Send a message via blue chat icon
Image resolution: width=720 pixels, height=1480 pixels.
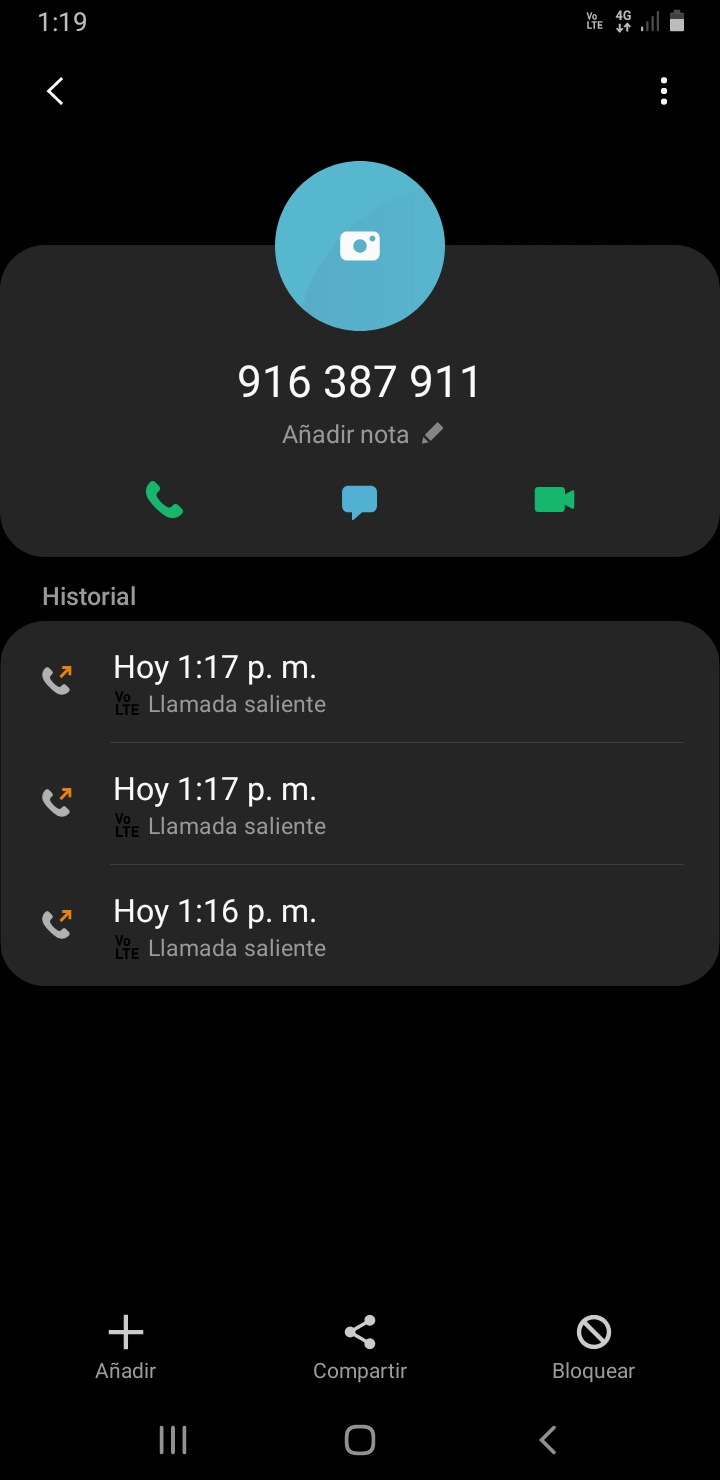[360, 501]
